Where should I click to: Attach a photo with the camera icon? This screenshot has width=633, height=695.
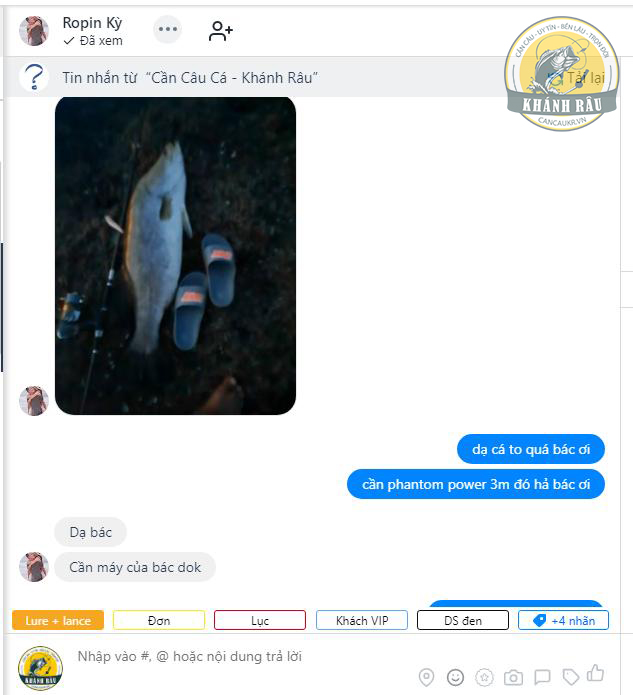click(x=513, y=677)
